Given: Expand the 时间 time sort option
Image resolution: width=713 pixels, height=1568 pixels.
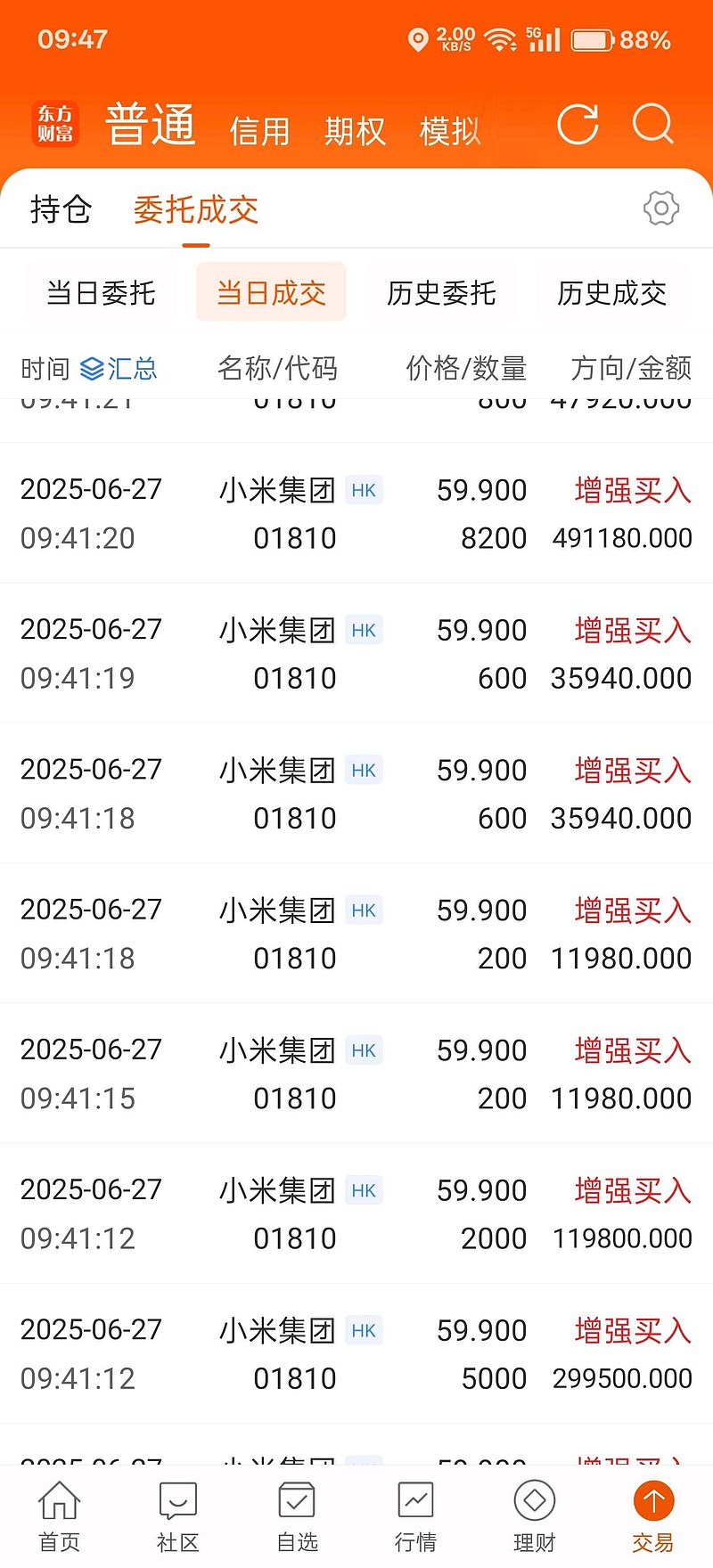Looking at the screenshot, I should tap(45, 368).
